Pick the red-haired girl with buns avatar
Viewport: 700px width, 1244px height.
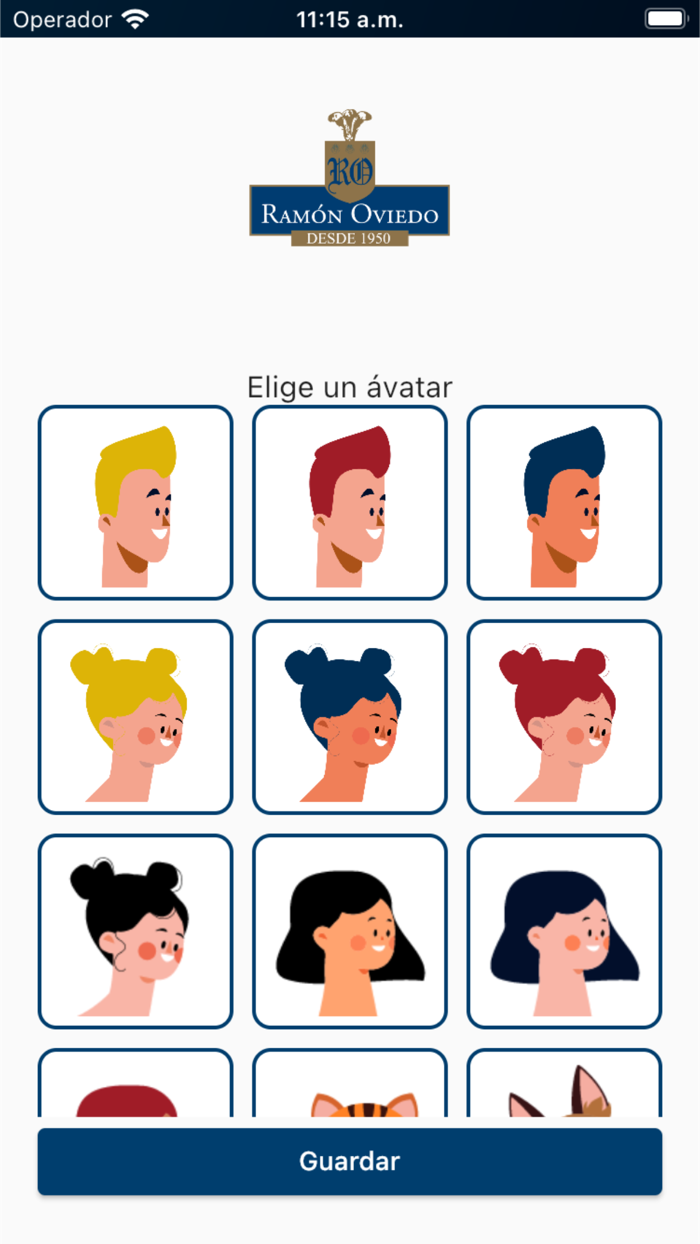coord(564,716)
